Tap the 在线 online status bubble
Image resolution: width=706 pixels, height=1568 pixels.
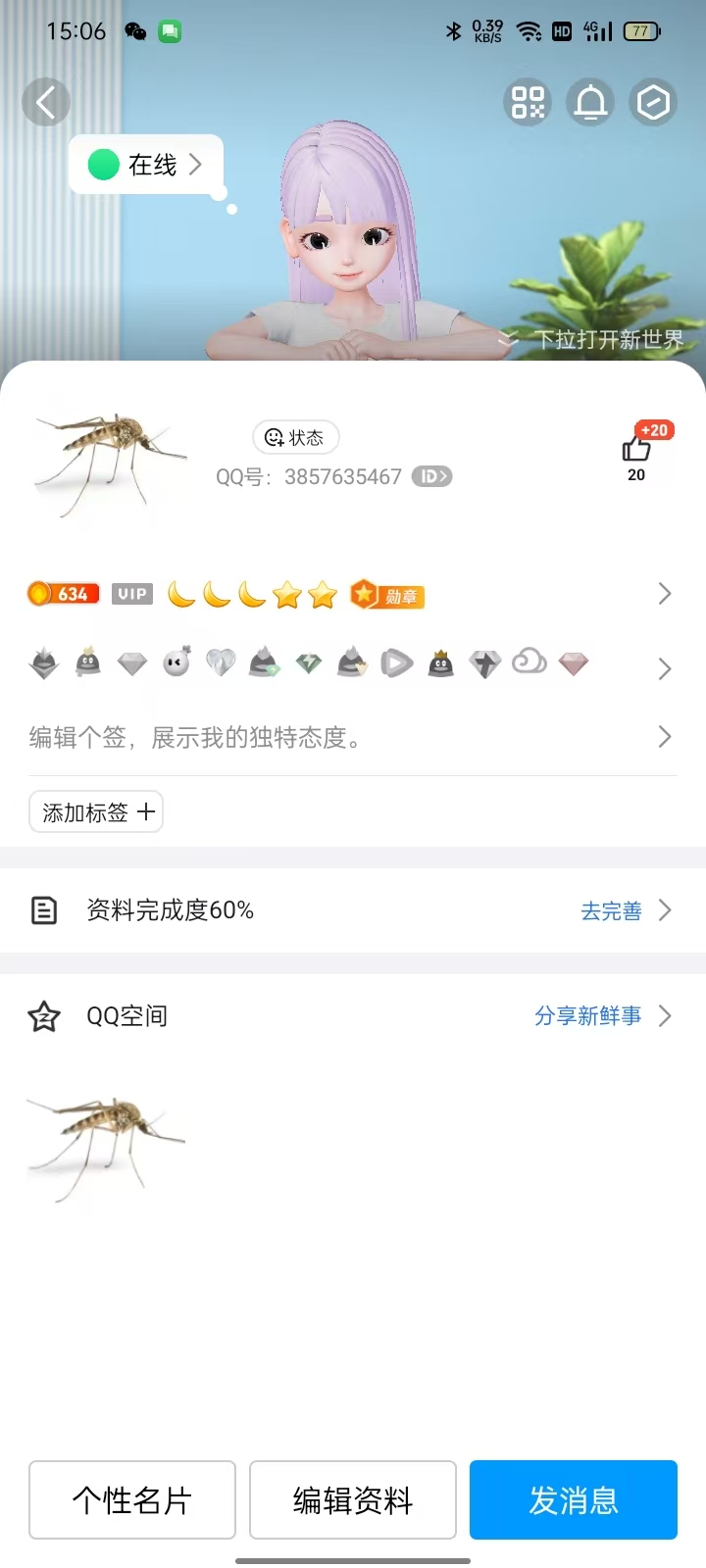[x=147, y=165]
